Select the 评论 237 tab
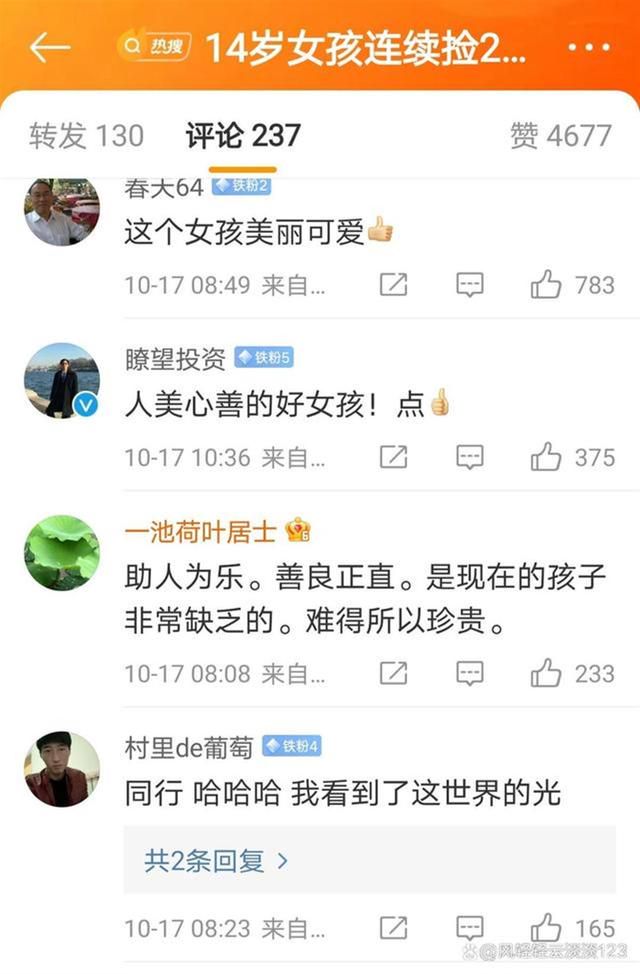640x974 pixels. click(x=243, y=135)
